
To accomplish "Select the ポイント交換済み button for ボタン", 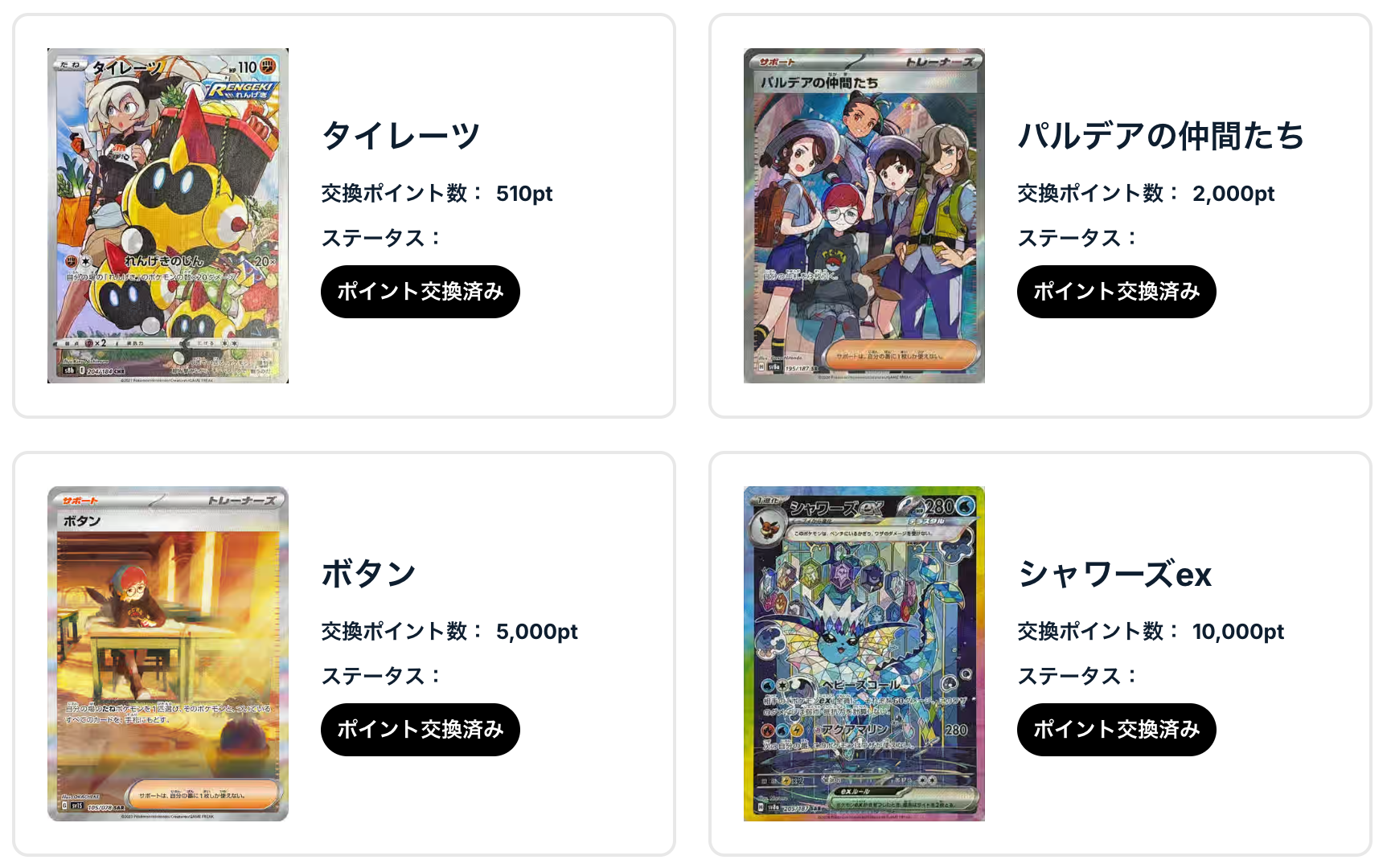I will tap(421, 730).
